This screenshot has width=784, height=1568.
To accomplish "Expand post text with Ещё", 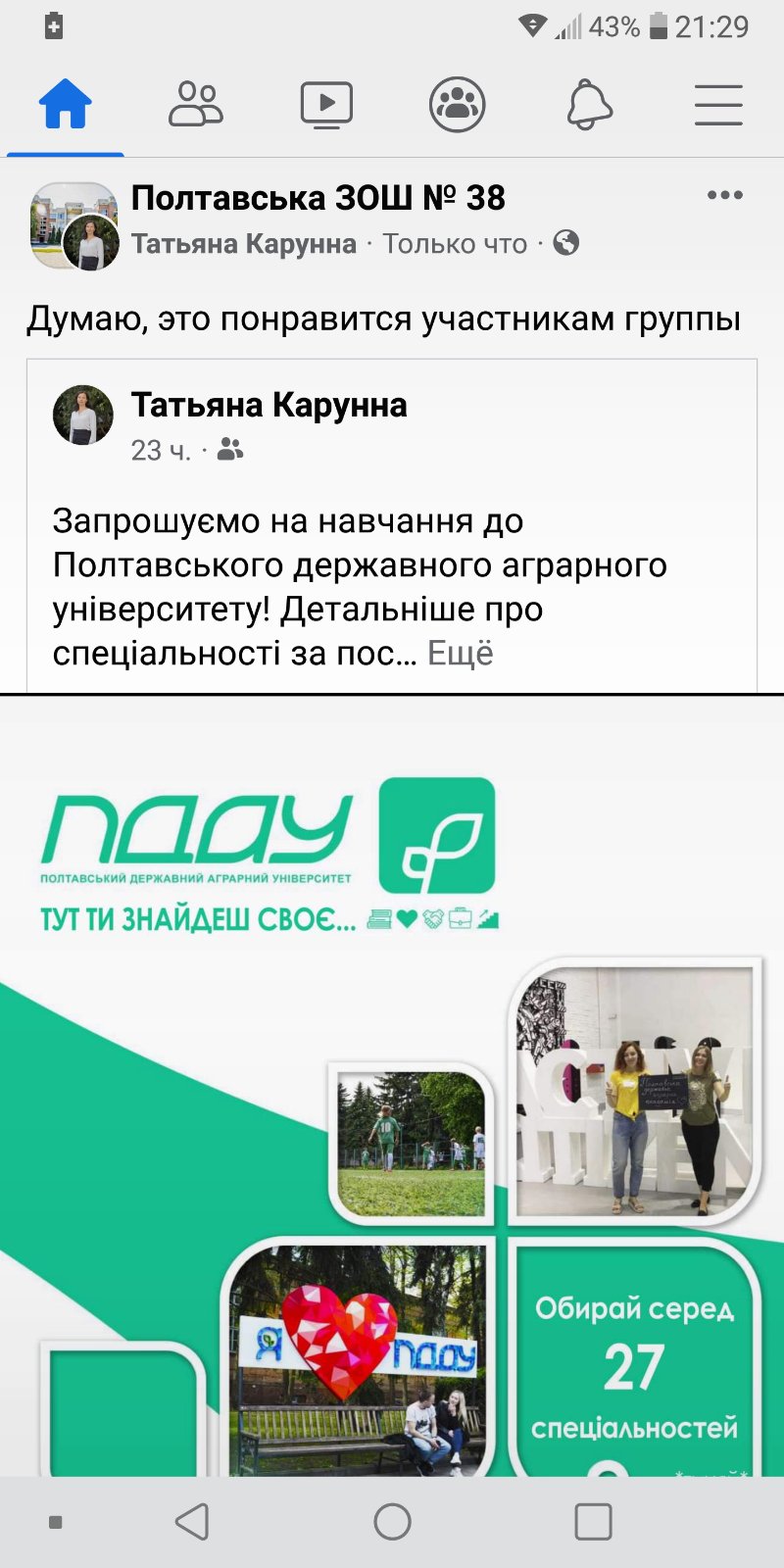I will pyautogui.click(x=461, y=654).
